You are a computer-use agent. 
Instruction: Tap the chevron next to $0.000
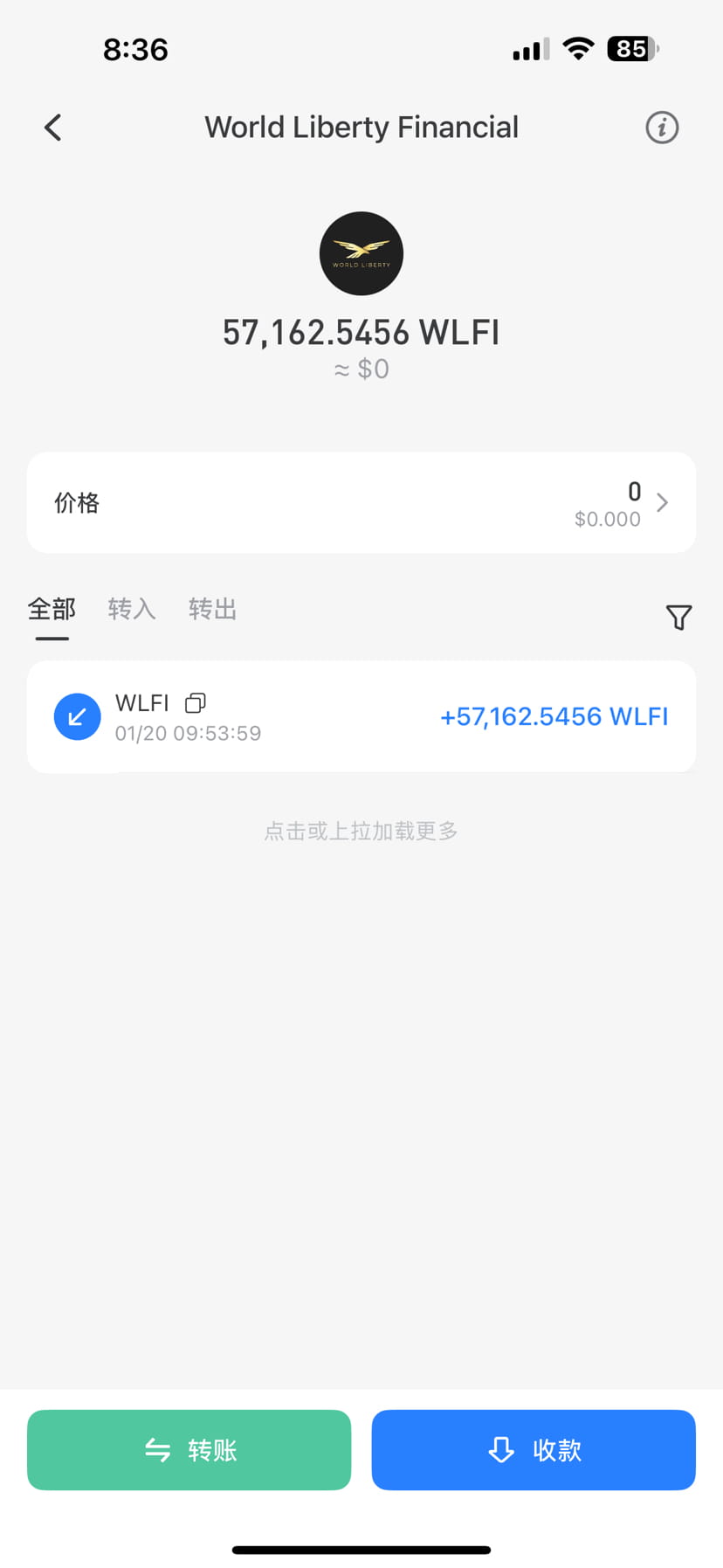pyautogui.click(x=662, y=503)
